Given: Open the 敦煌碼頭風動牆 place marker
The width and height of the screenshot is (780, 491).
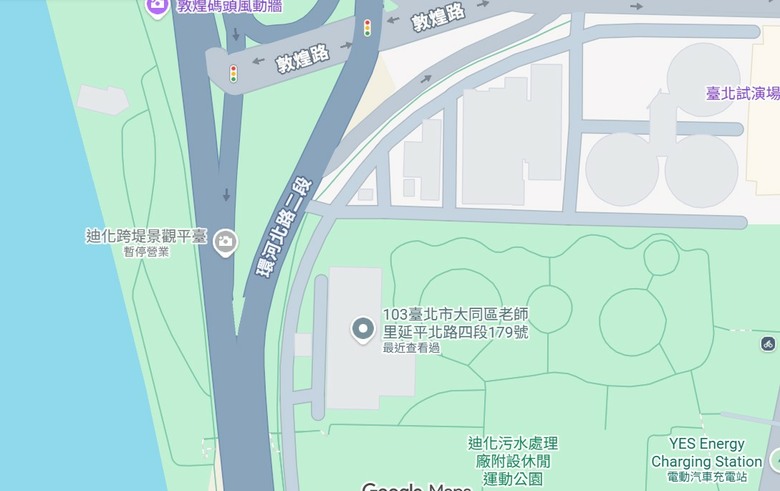Looking at the screenshot, I should [x=157, y=7].
